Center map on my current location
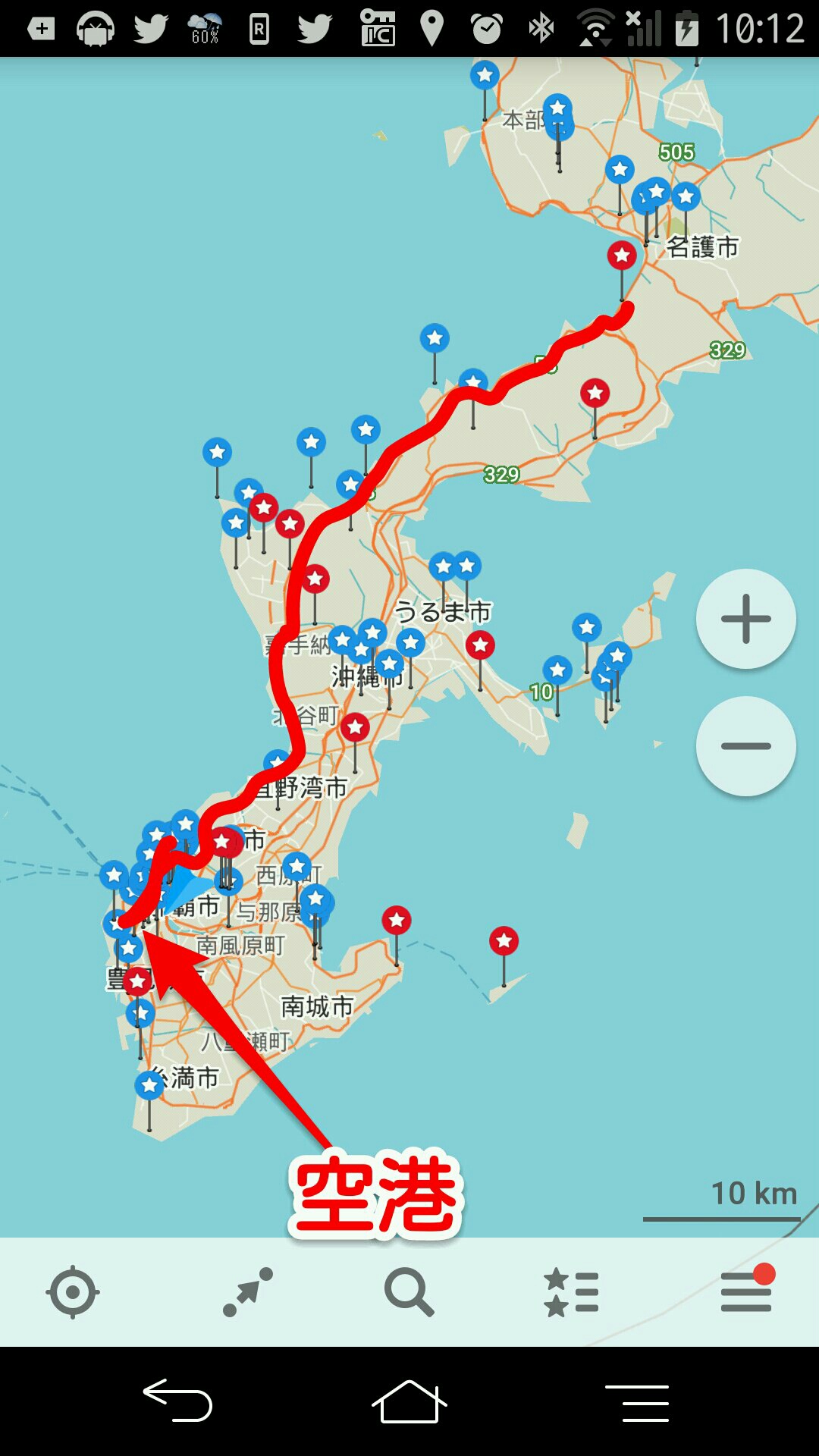This screenshot has width=819, height=1456. pyautogui.click(x=73, y=1291)
